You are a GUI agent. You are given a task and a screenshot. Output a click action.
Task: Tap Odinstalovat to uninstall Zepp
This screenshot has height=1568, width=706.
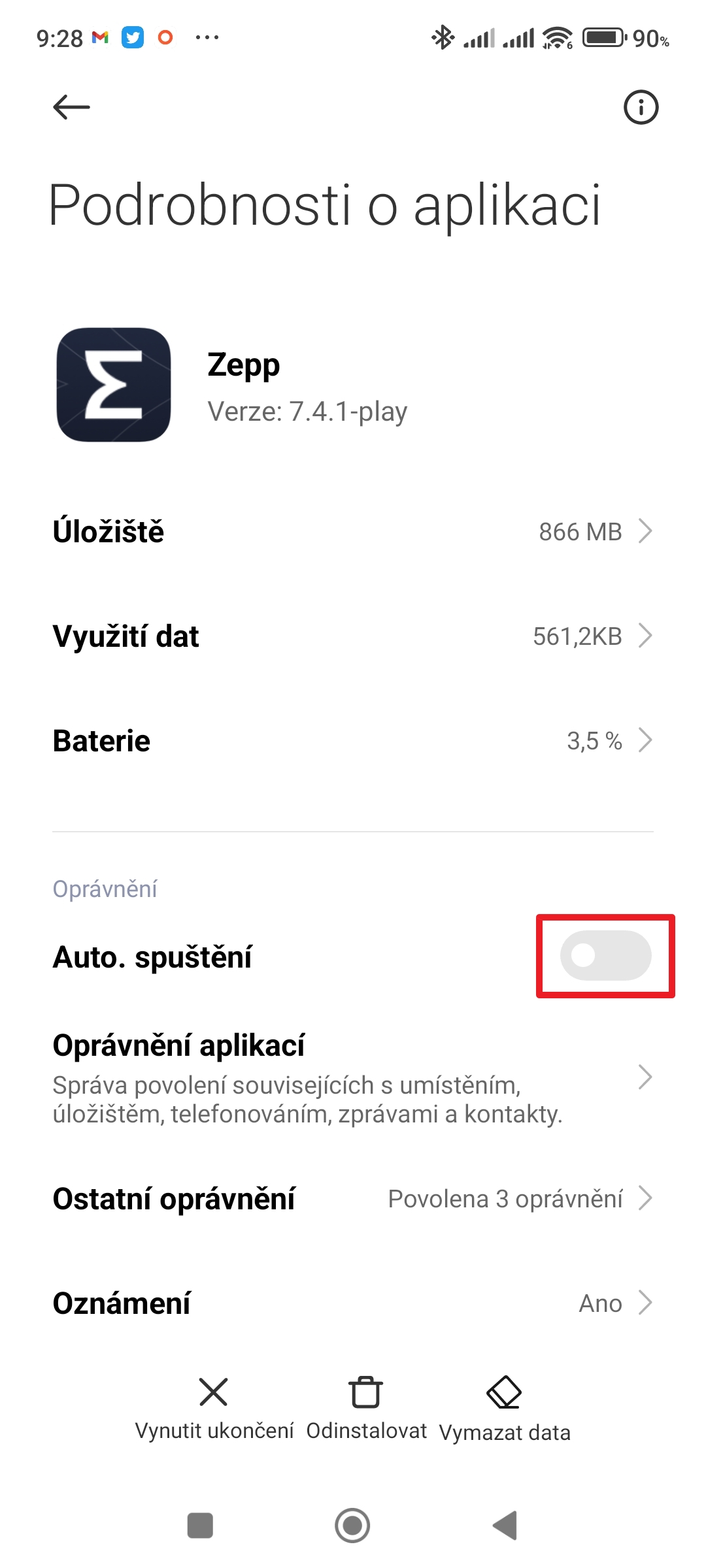click(x=366, y=1408)
